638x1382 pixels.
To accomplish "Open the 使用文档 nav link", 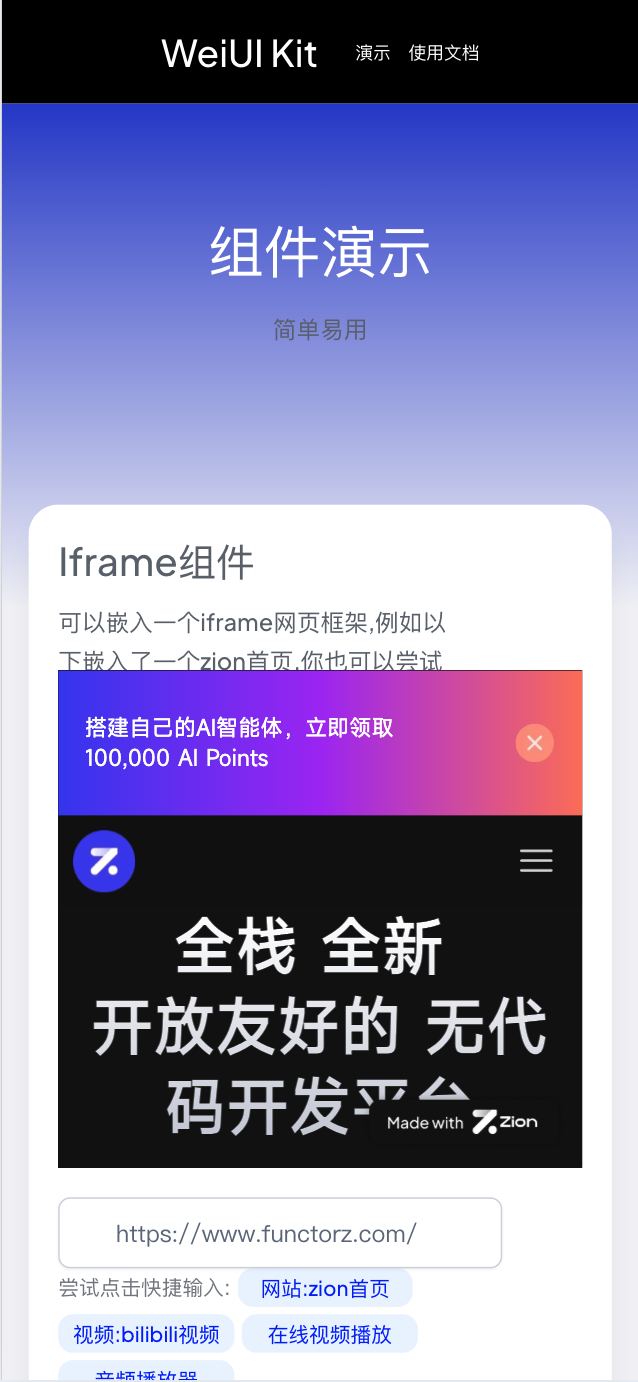I will point(443,53).
